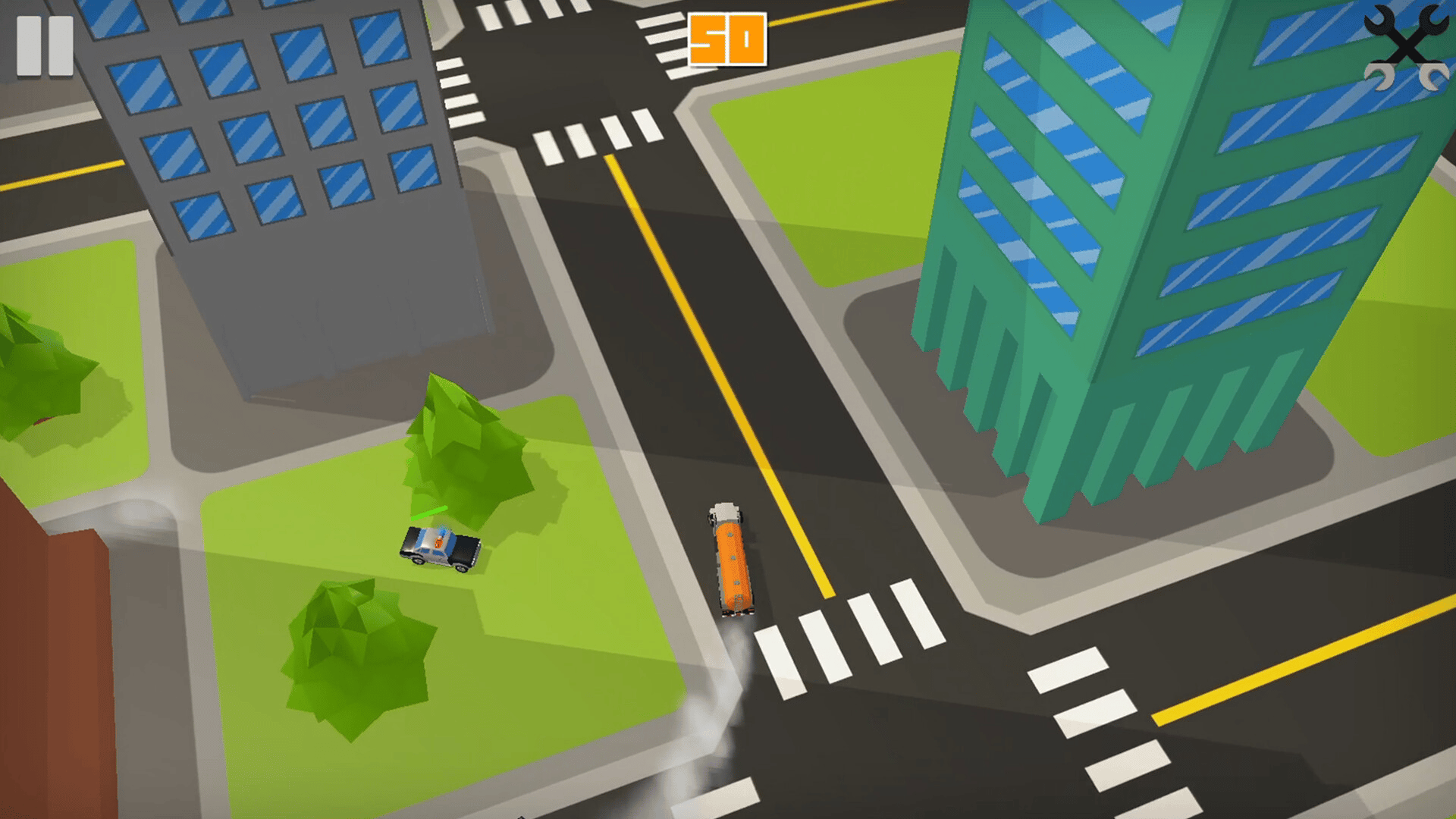The width and height of the screenshot is (1456, 819).
Task: Open the crossed wrenches repair icon
Action: 1407,47
